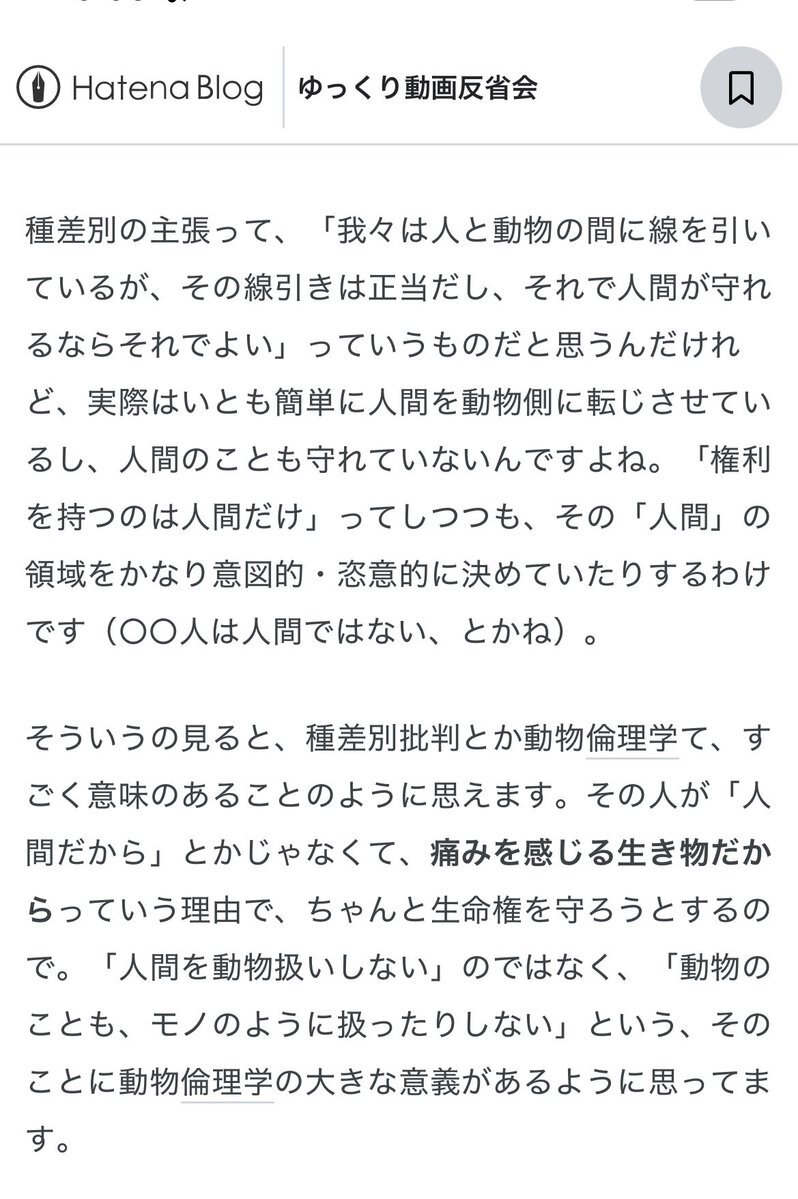
Task: Bookmark this blog post
Action: [740, 90]
